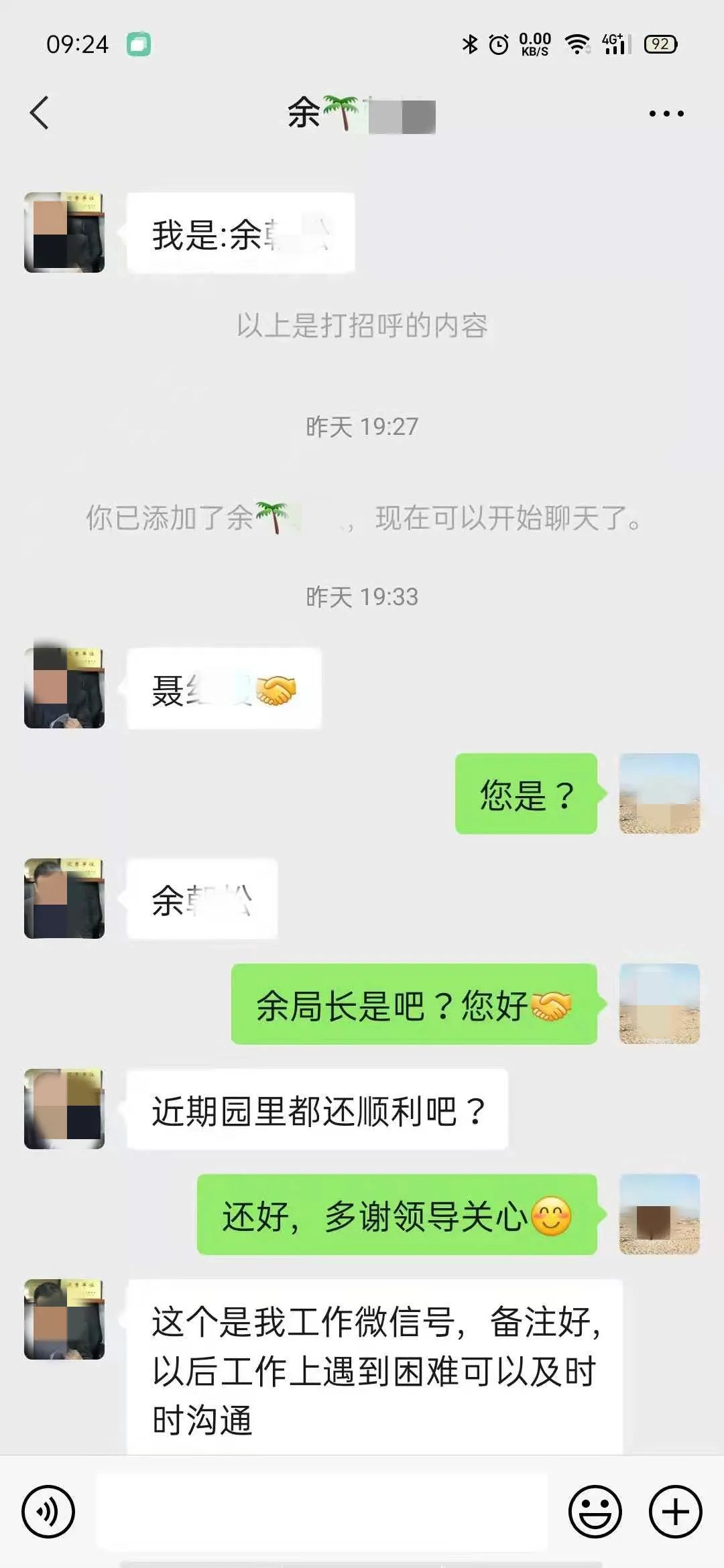Image resolution: width=724 pixels, height=1568 pixels.
Task: Open contact avatar beside "近期园里都还顺利吧？"
Action: tap(64, 1109)
